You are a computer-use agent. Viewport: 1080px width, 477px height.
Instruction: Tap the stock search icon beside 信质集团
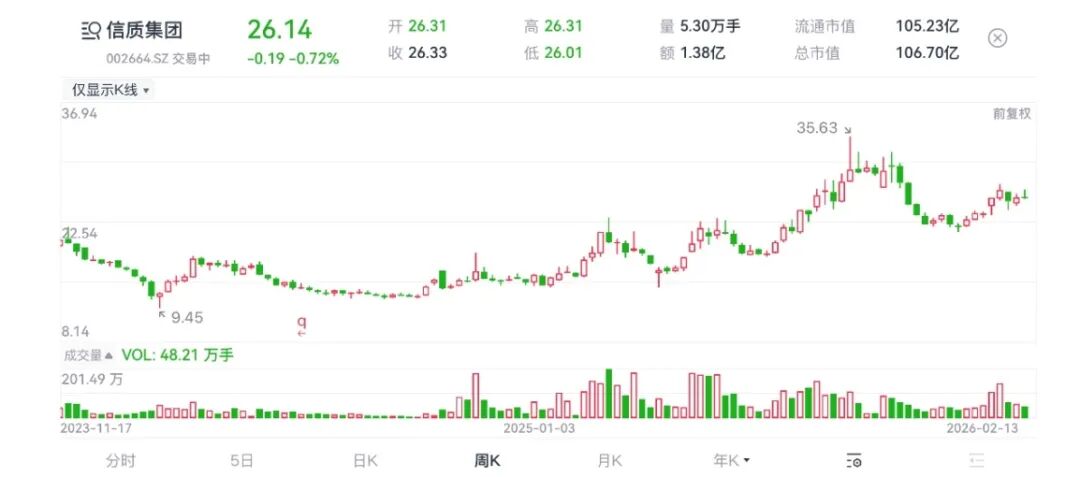91,30
